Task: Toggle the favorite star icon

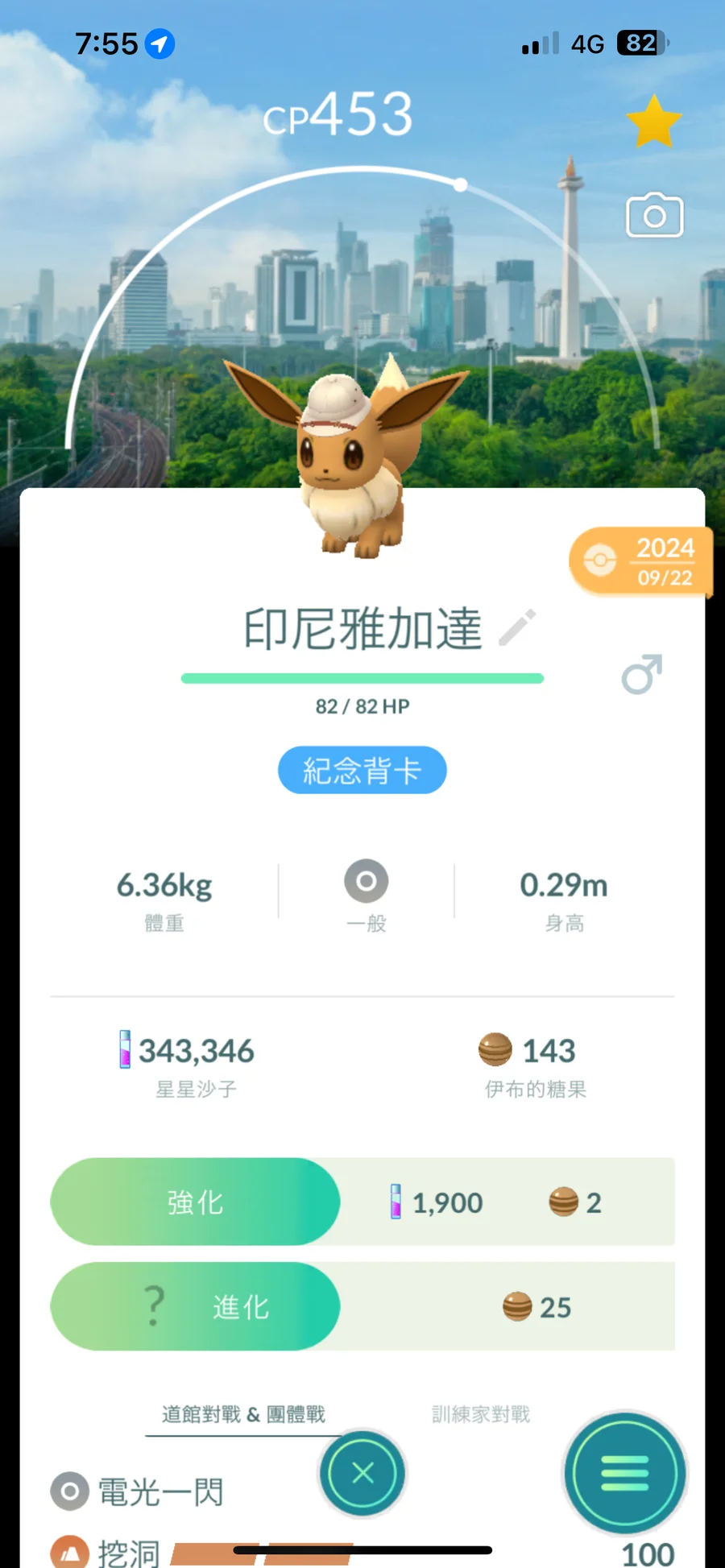Action: (x=654, y=122)
